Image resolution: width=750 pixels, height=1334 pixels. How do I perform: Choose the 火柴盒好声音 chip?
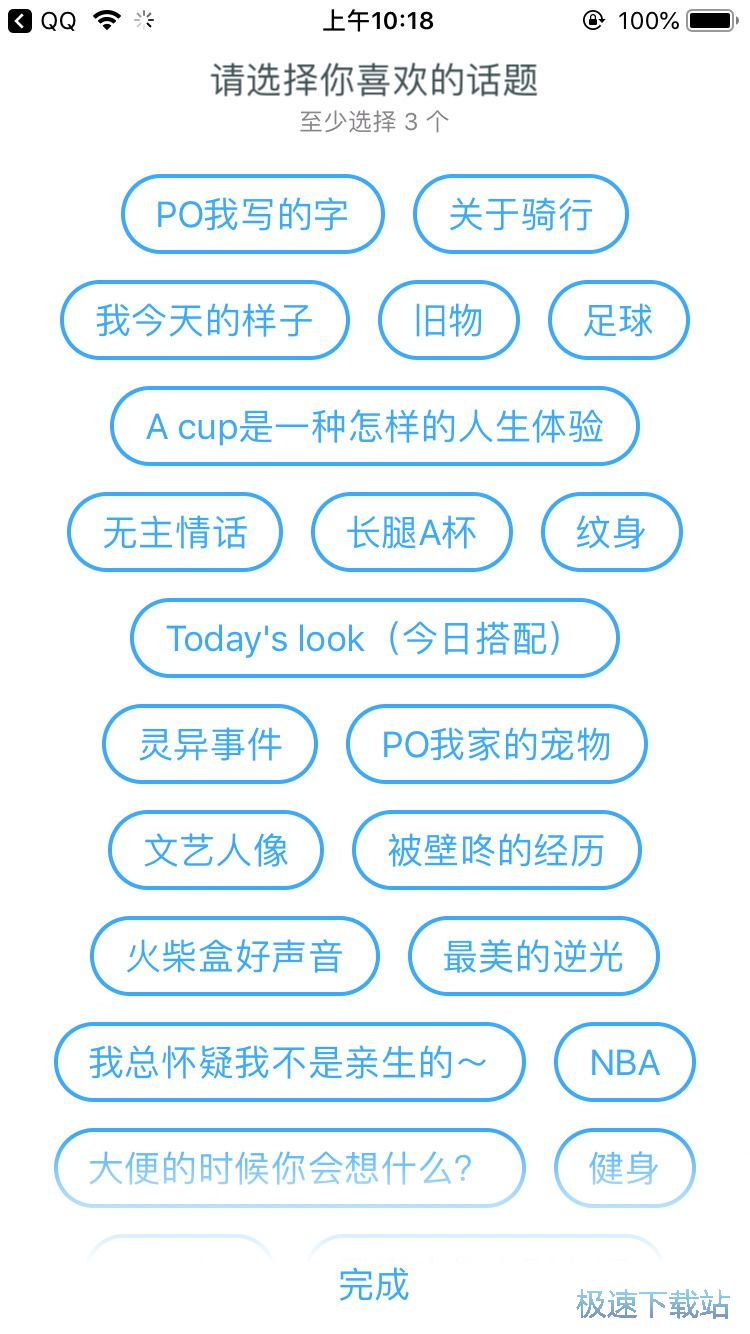coord(235,956)
